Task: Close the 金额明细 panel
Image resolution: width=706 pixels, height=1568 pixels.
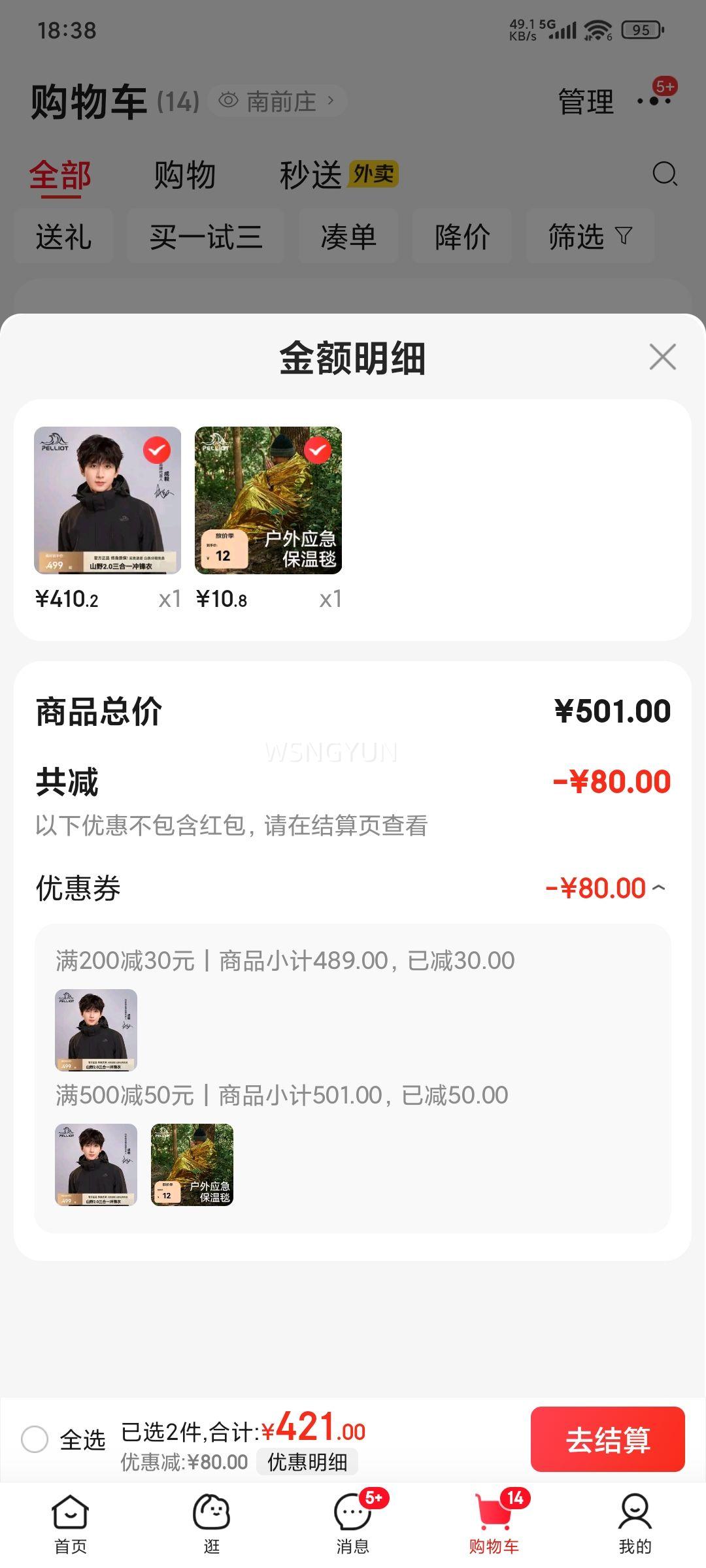Action: click(662, 357)
